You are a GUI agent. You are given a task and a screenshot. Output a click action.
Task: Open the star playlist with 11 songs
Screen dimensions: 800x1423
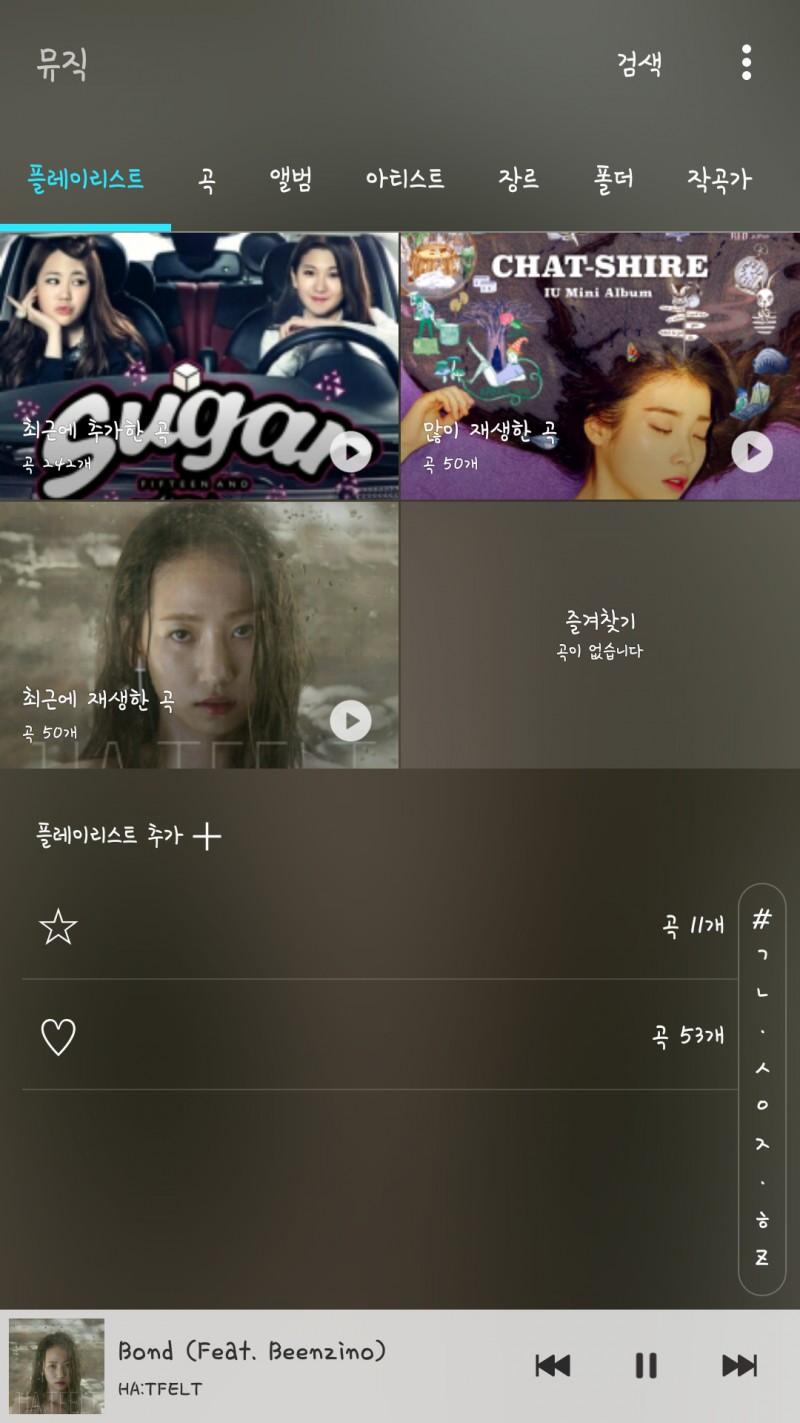(x=380, y=927)
